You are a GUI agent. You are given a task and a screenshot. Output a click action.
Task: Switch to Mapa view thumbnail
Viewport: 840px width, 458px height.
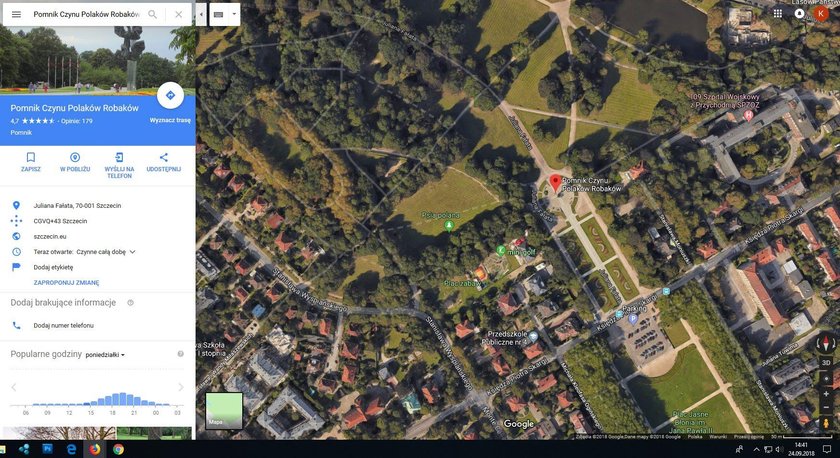(224, 410)
